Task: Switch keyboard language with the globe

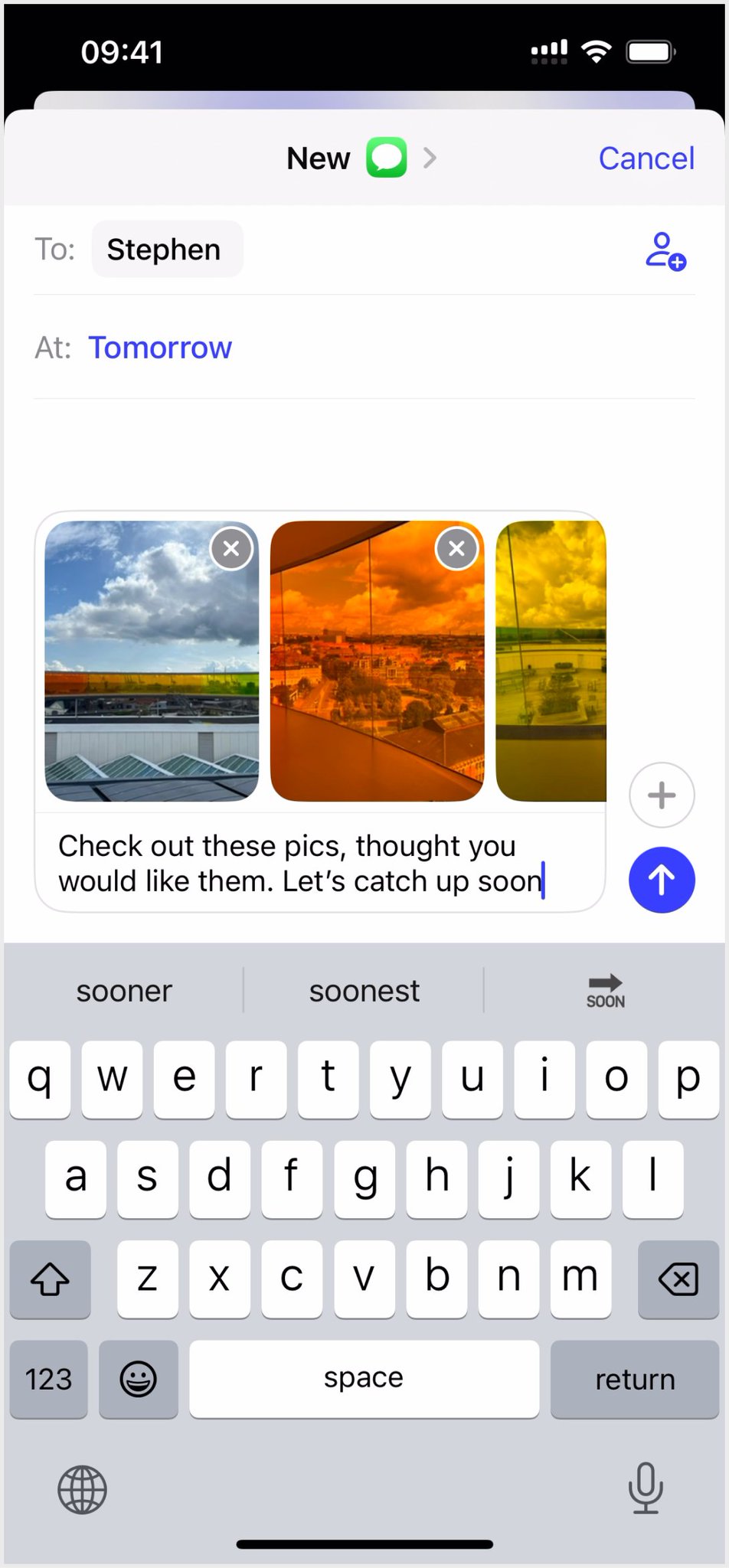Action: click(x=83, y=1489)
